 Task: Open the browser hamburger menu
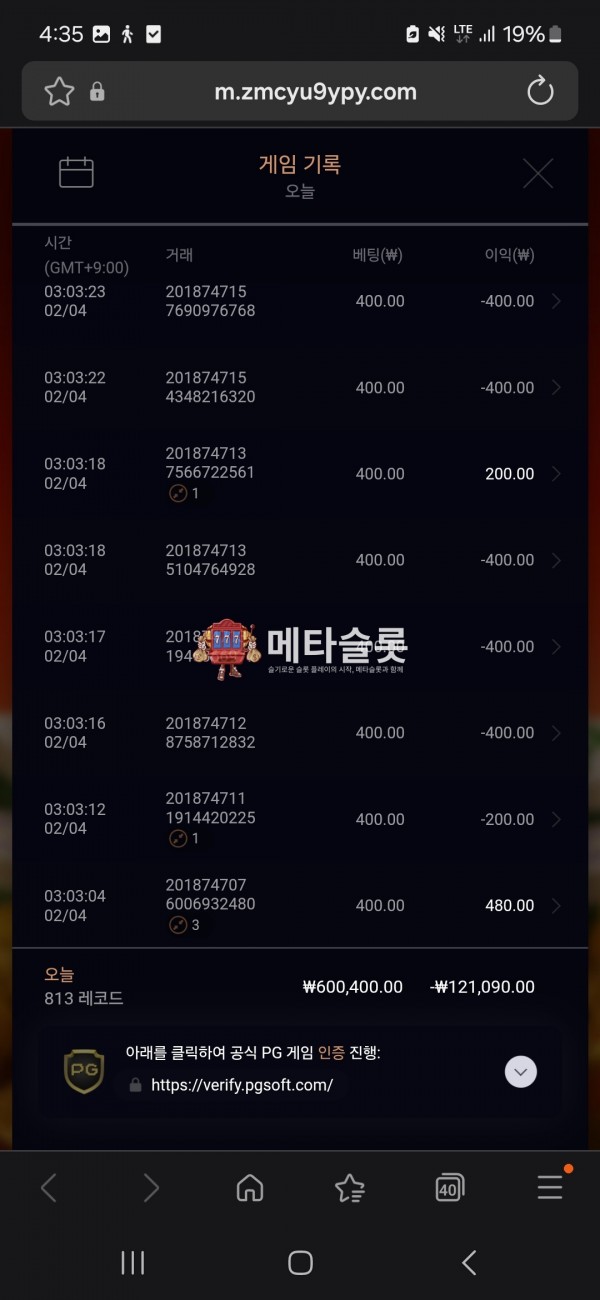550,1188
